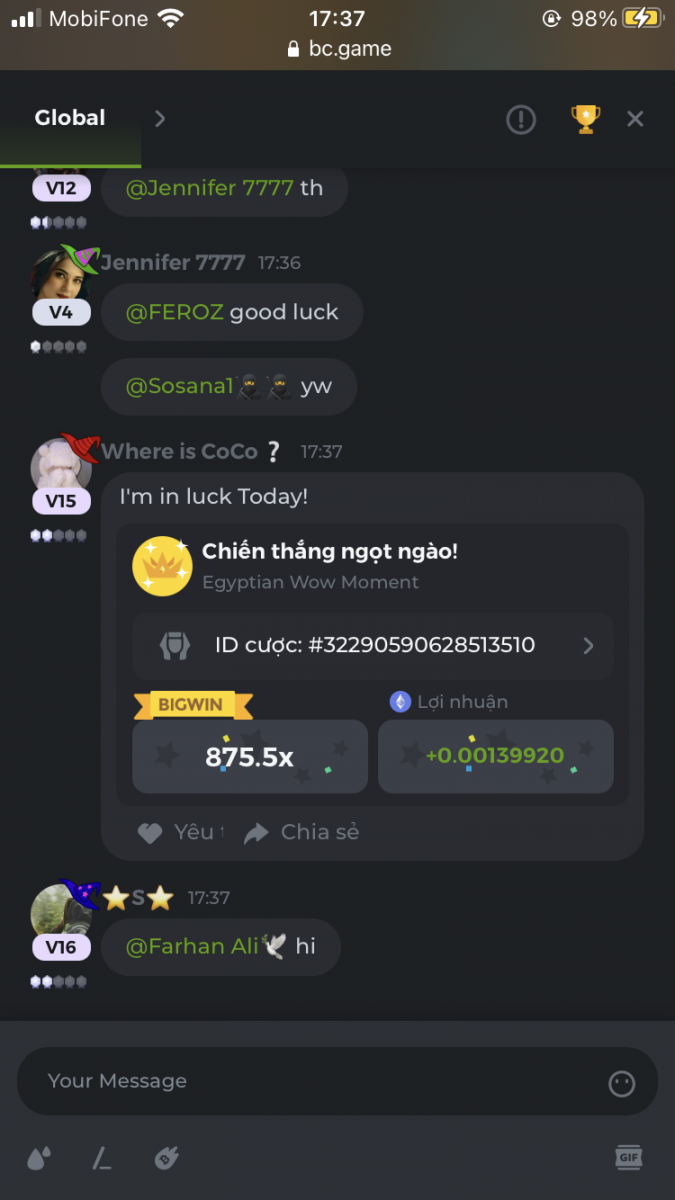Open the emoji picker

[x=622, y=1083]
